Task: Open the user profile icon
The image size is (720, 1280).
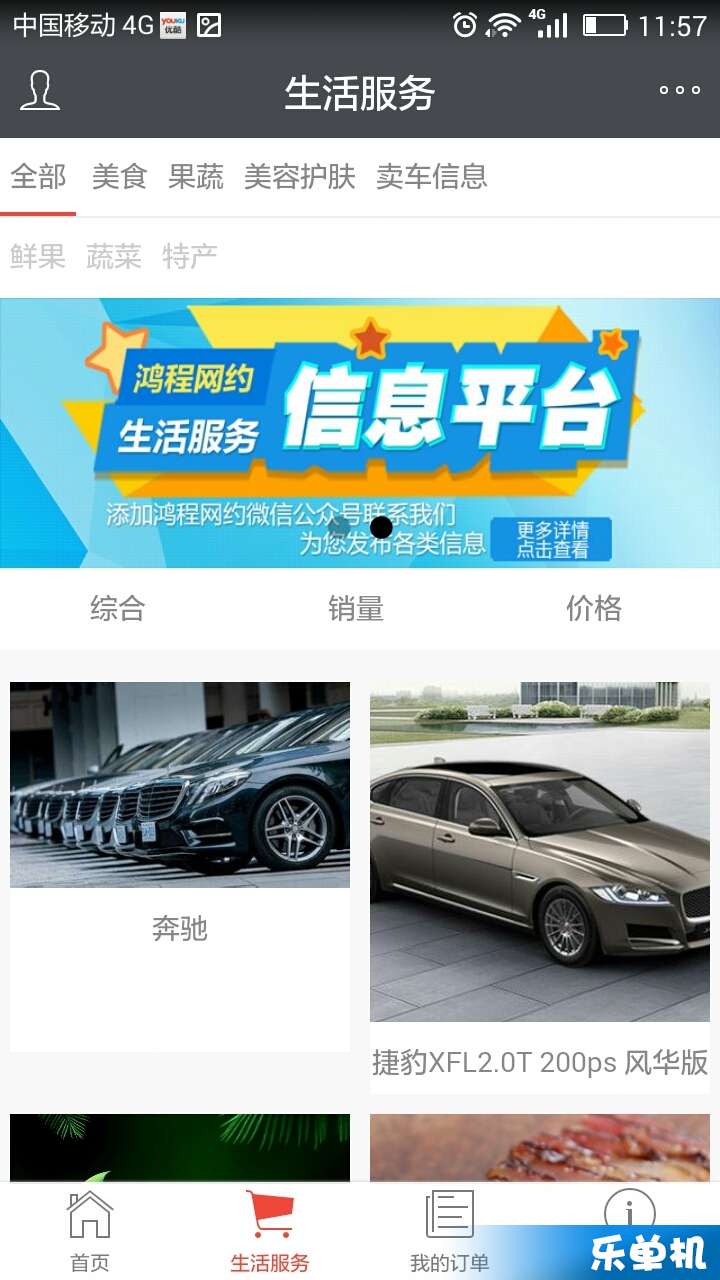Action: click(40, 92)
